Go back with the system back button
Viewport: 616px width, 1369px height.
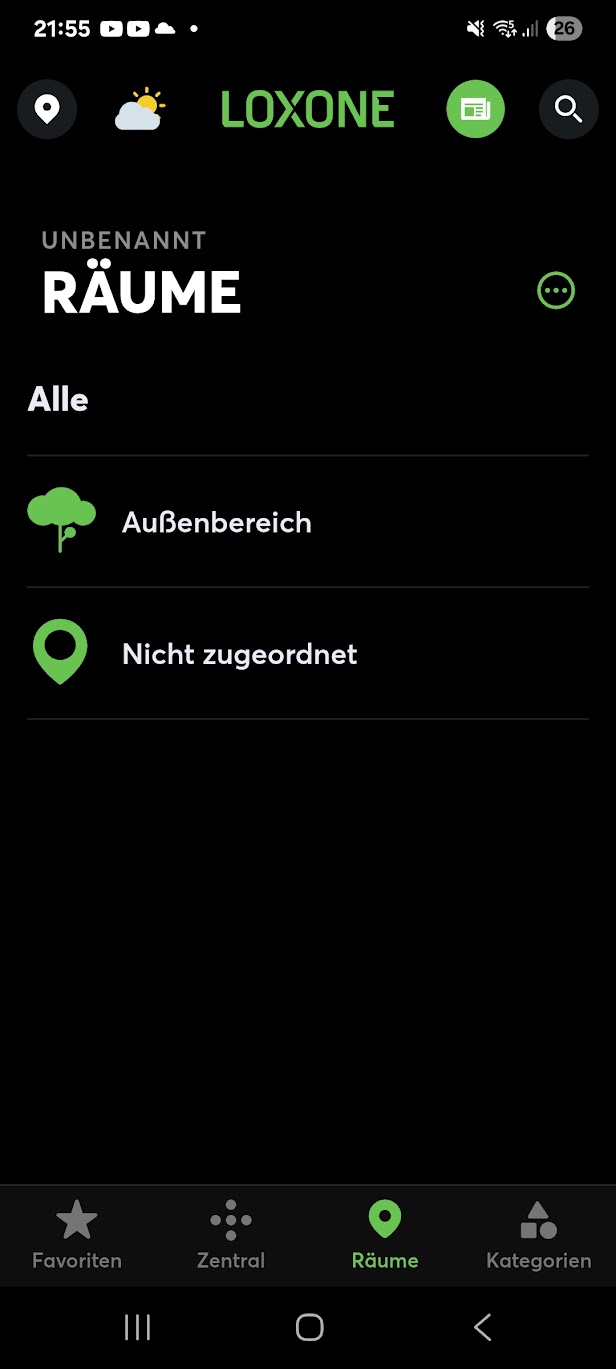click(482, 1327)
